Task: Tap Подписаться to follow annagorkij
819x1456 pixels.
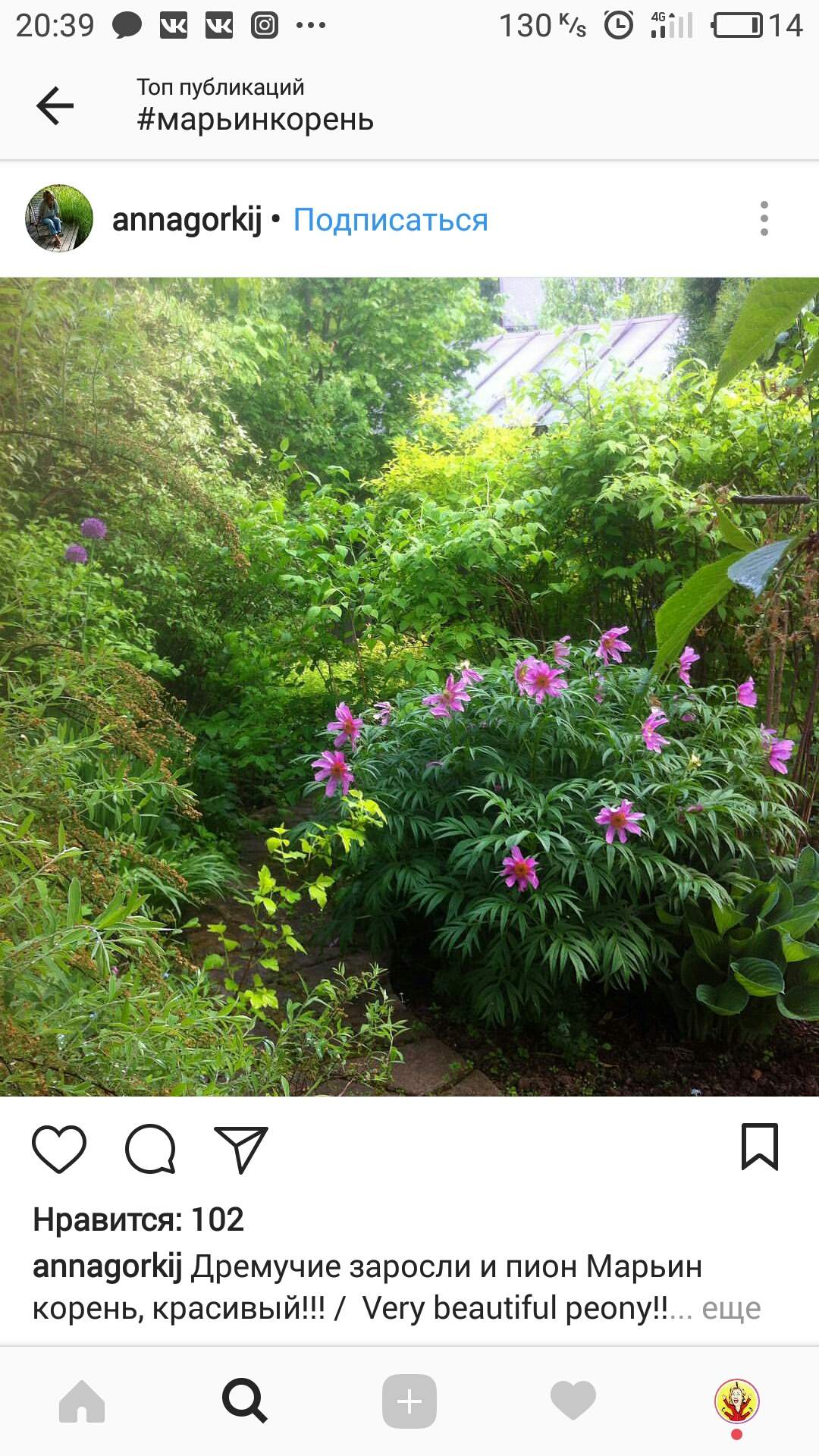Action: pos(391,220)
